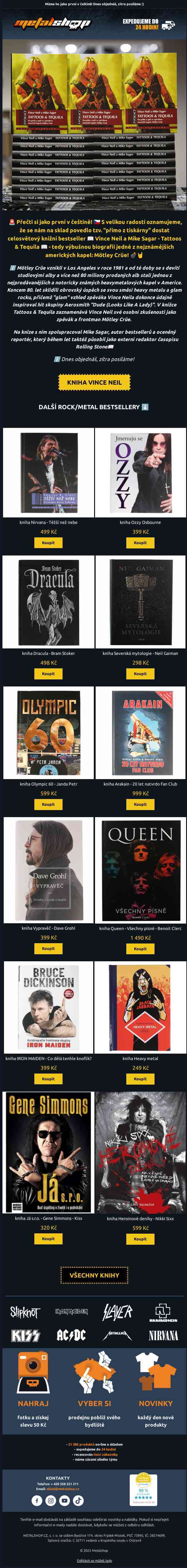Buy the Nirvana - Těžší než nebe book
This screenshot has height=1568, width=187.
(48, 542)
